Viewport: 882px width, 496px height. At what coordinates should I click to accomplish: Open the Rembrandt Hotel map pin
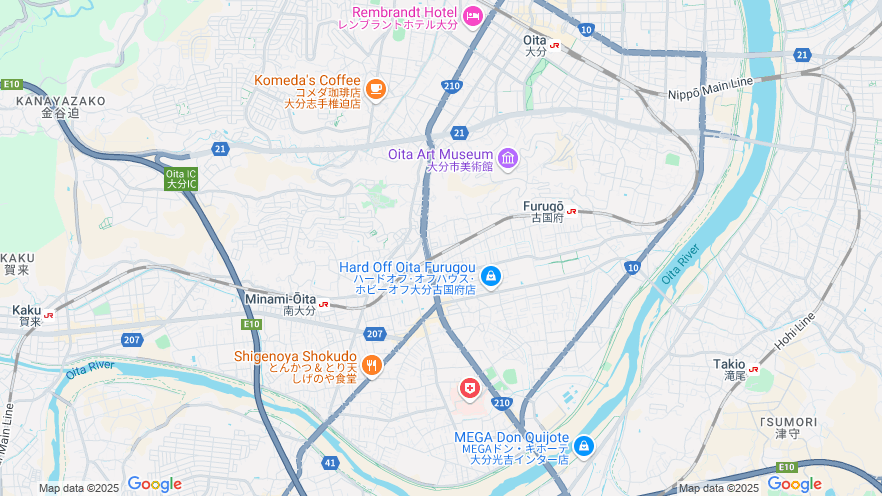[x=473, y=14]
